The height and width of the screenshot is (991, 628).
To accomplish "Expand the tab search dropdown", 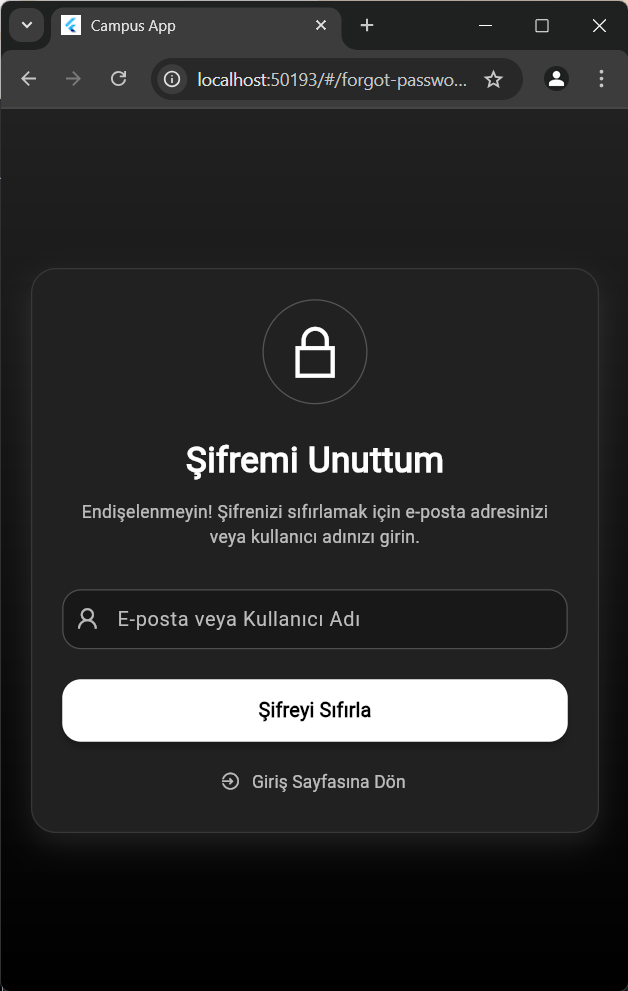I will (x=26, y=26).
